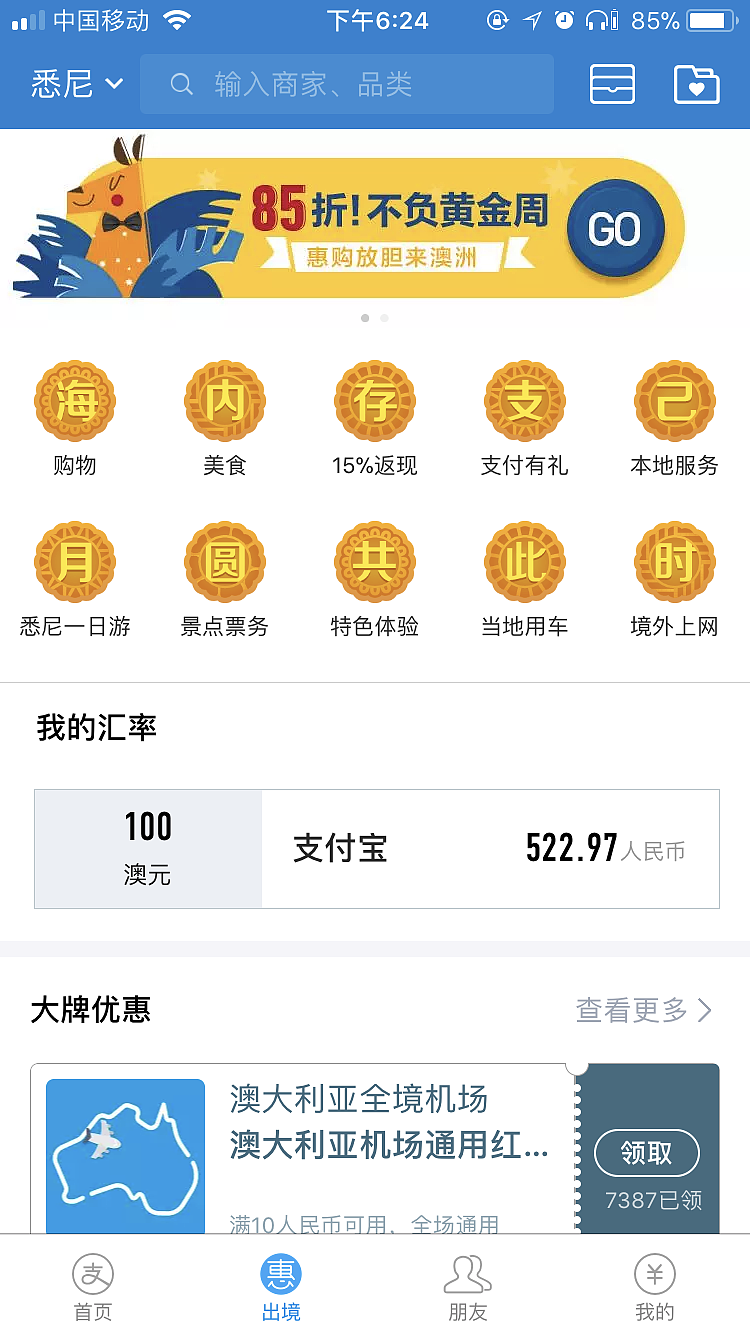Switch to the 首页 home tab
Image resolution: width=750 pixels, height=1334 pixels.
93,1285
